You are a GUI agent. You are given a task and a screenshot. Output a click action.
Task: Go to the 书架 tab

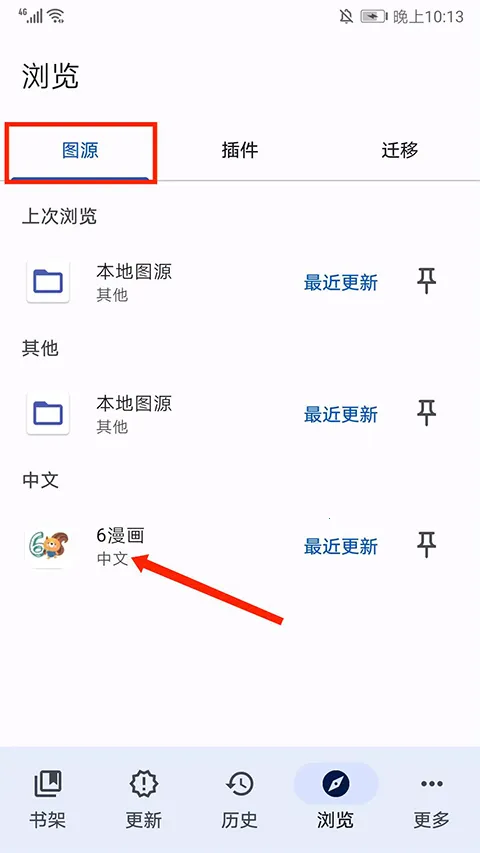(x=48, y=798)
